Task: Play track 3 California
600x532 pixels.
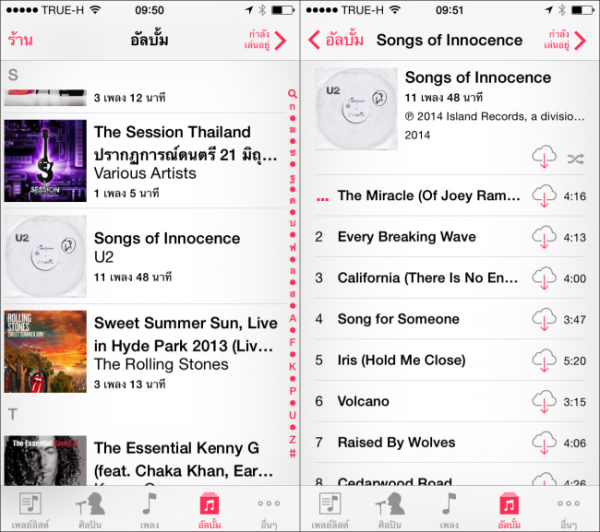Action: [420, 278]
